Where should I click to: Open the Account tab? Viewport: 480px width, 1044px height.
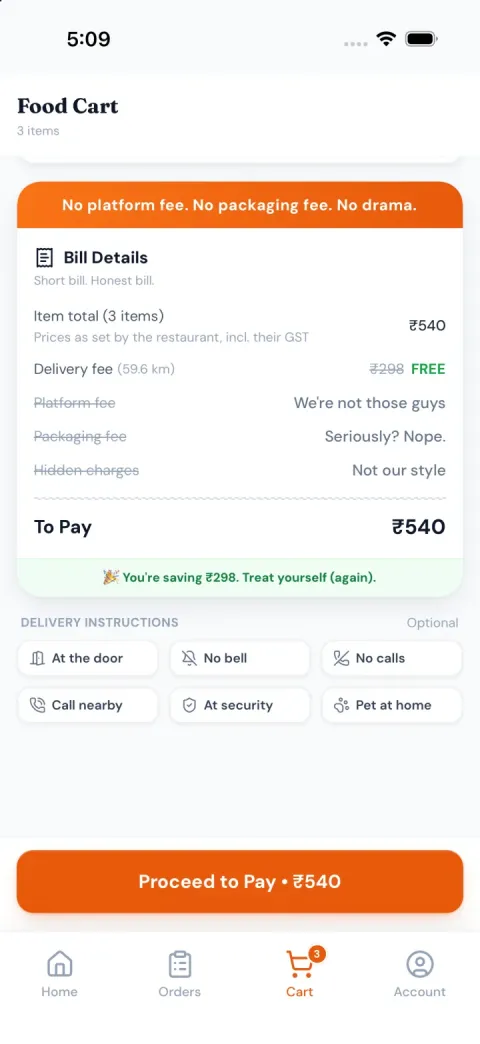(419, 974)
